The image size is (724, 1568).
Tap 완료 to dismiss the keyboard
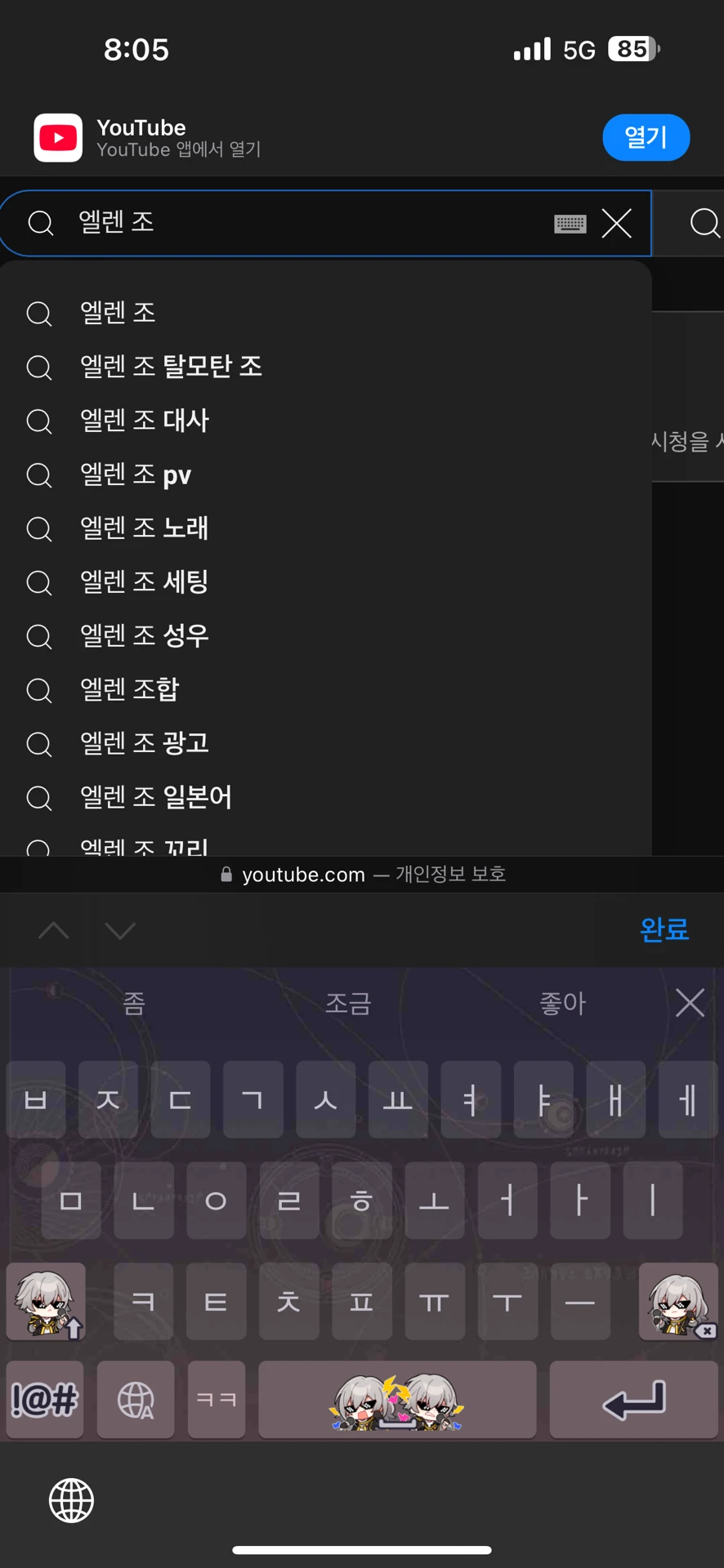point(664,929)
